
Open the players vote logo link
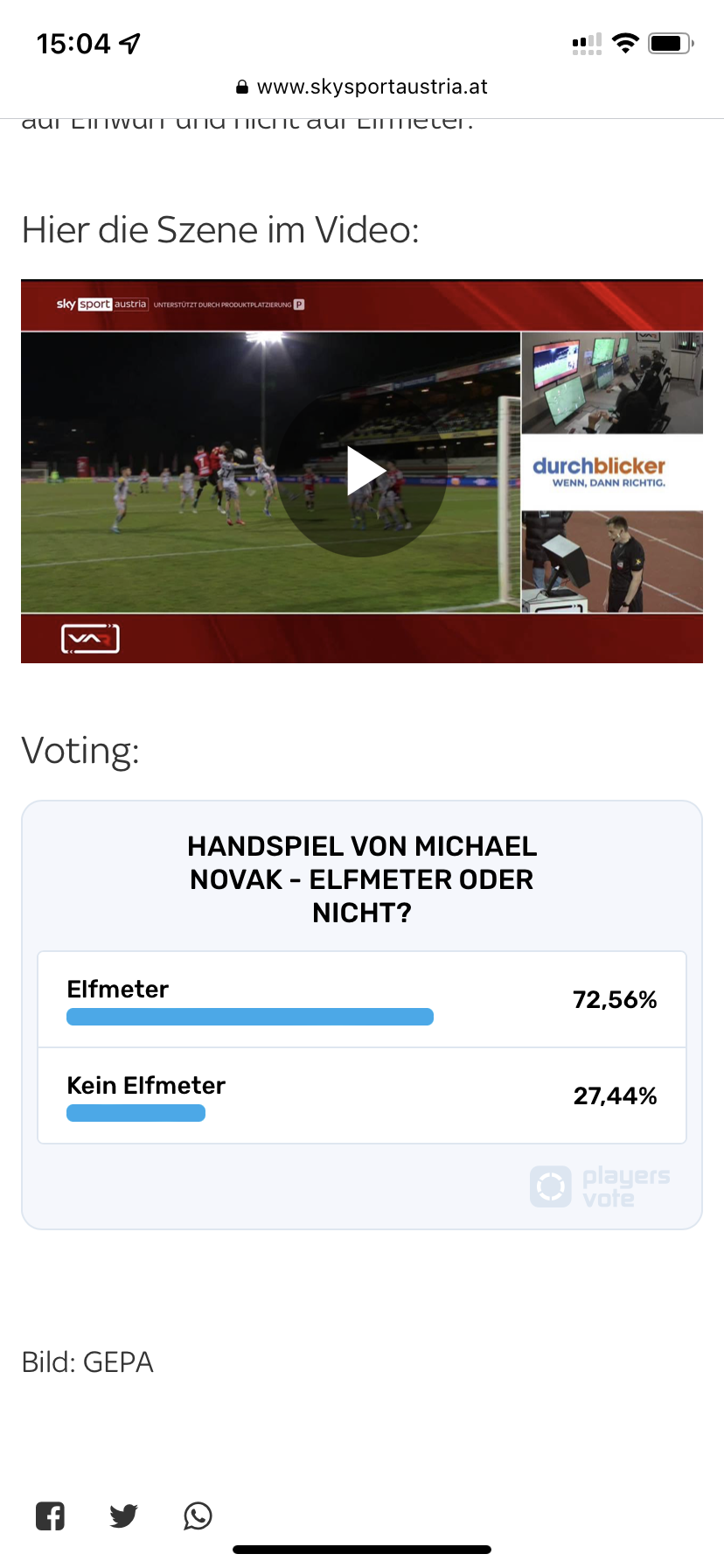tap(600, 1186)
